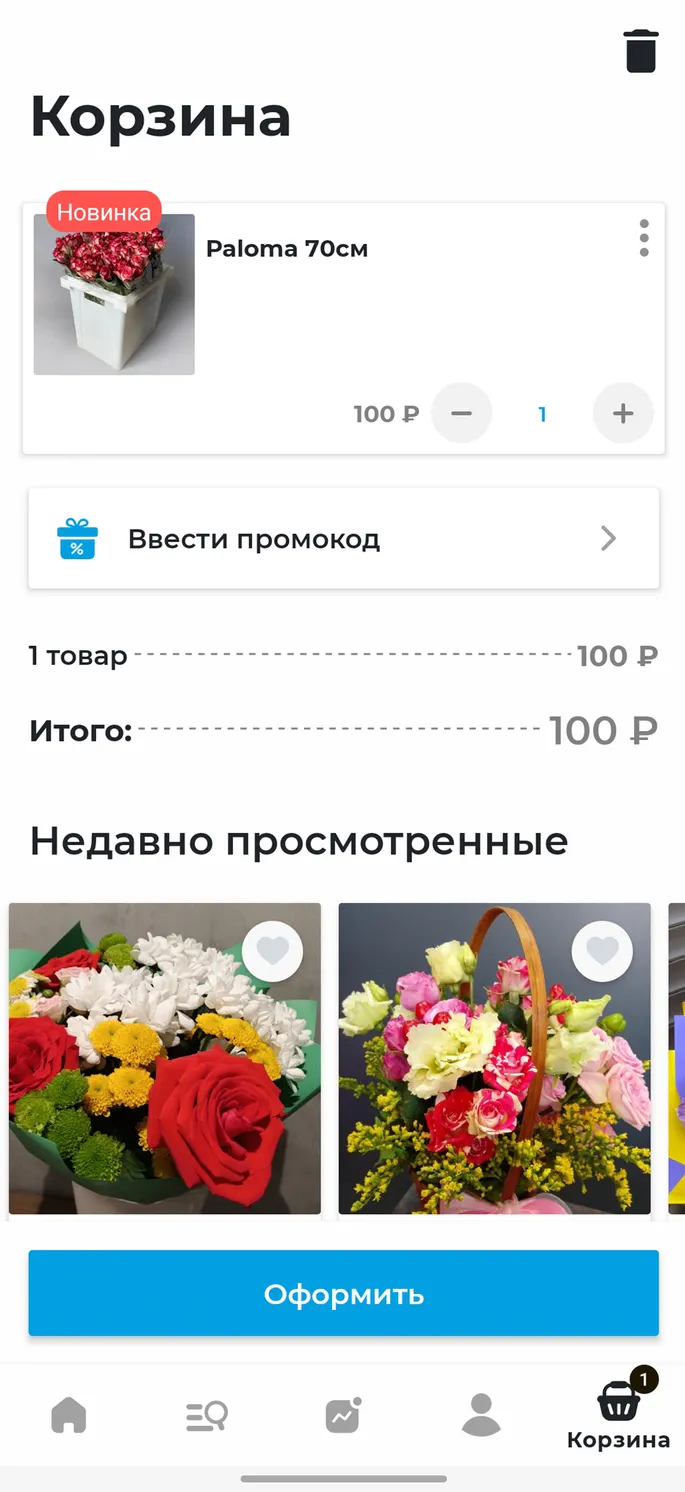Image resolution: width=685 pixels, height=1492 pixels.
Task: Increase Paloma 70см quantity with the plus button
Action: click(623, 413)
